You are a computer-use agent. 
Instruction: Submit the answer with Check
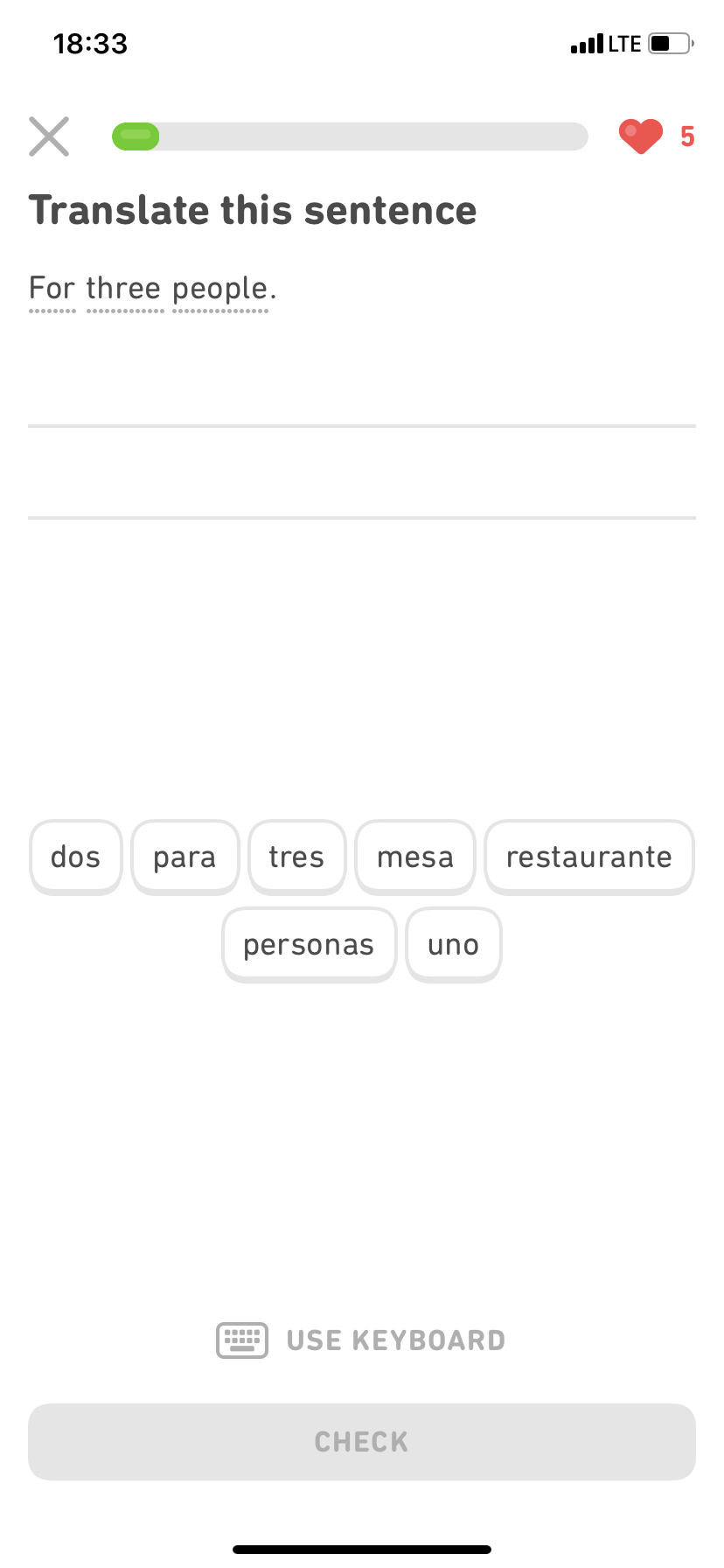click(x=361, y=1442)
